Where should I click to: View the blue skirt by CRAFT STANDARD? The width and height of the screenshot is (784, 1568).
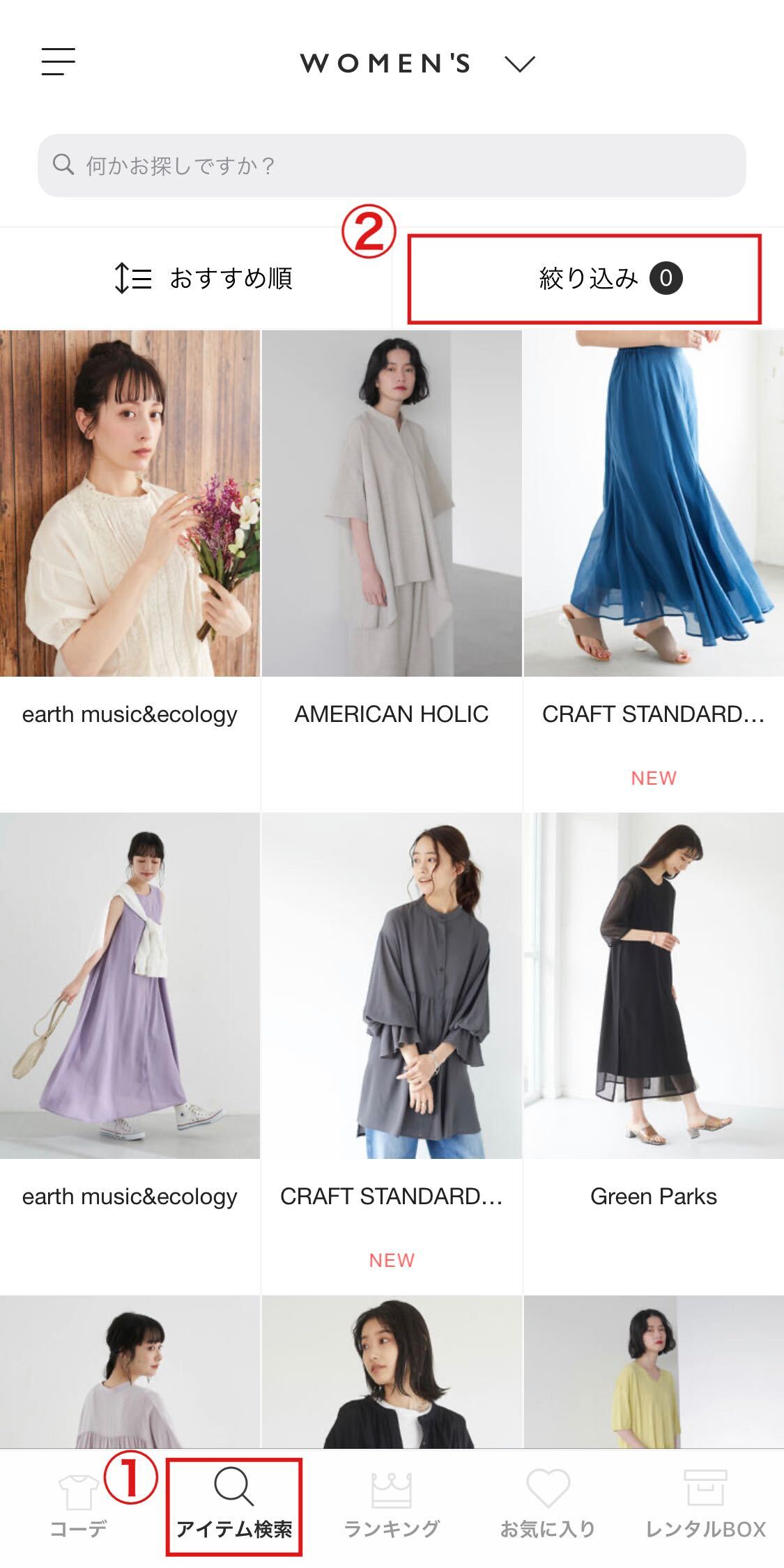tap(654, 571)
